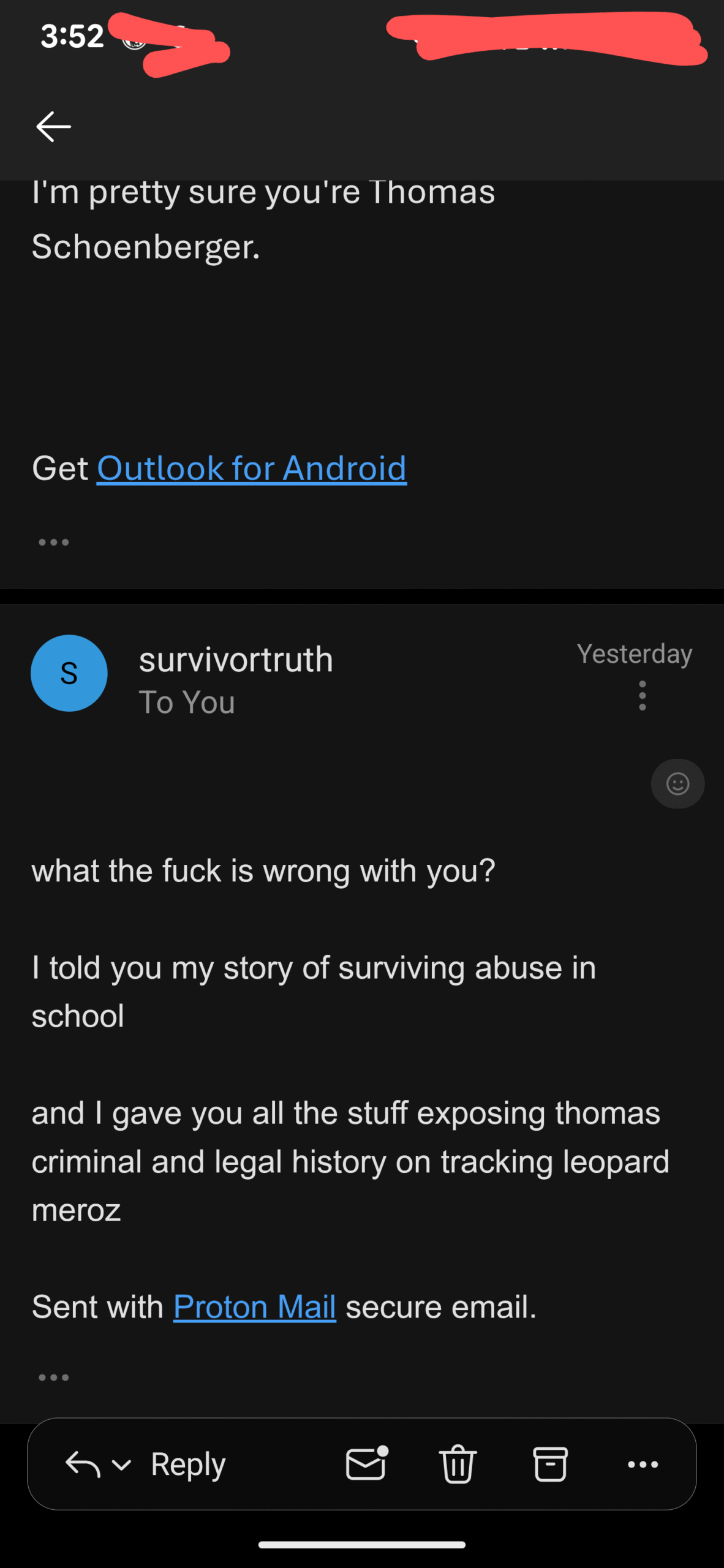Expand quoted text below Proton Mail signature

coord(54,1378)
